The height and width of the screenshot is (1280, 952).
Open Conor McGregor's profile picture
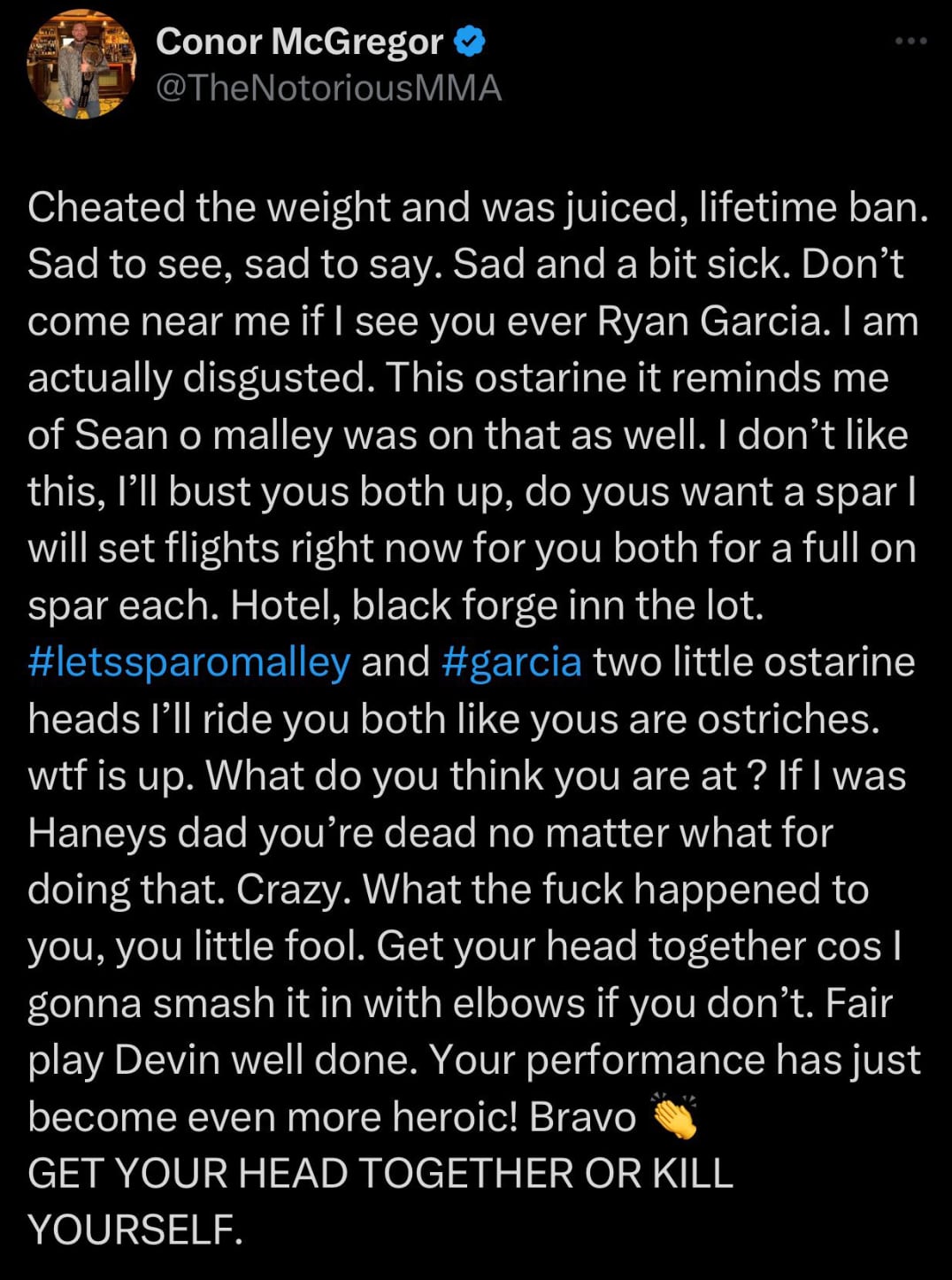[x=81, y=66]
